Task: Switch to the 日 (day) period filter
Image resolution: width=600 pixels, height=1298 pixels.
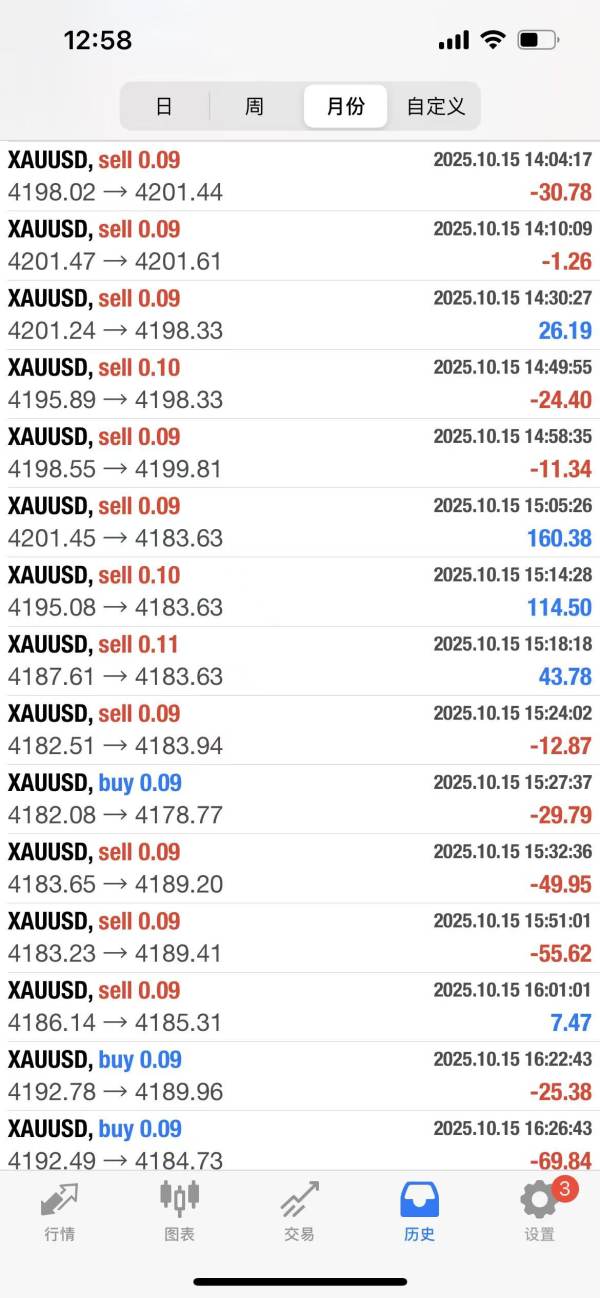Action: tap(164, 106)
